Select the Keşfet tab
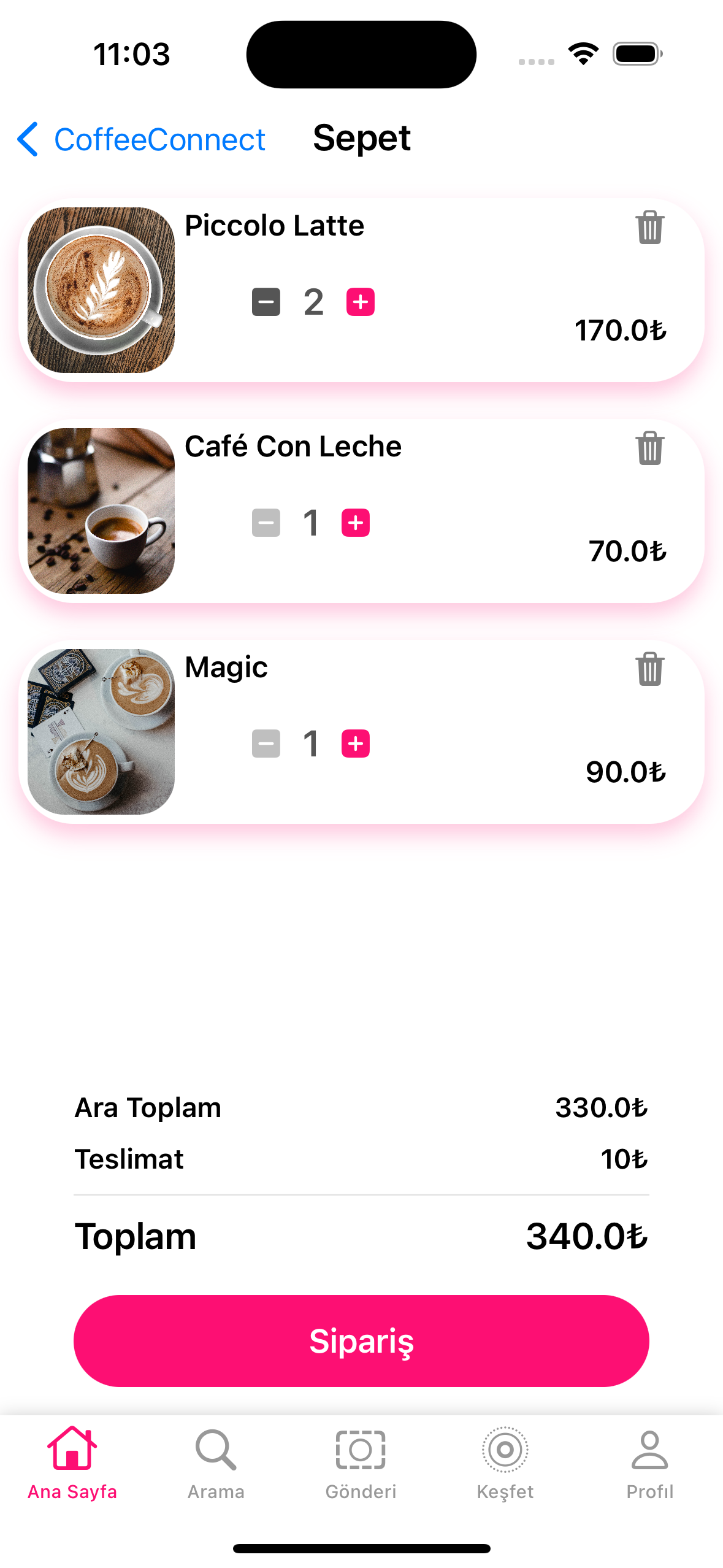This screenshot has height=1568, width=723. 505,1462
